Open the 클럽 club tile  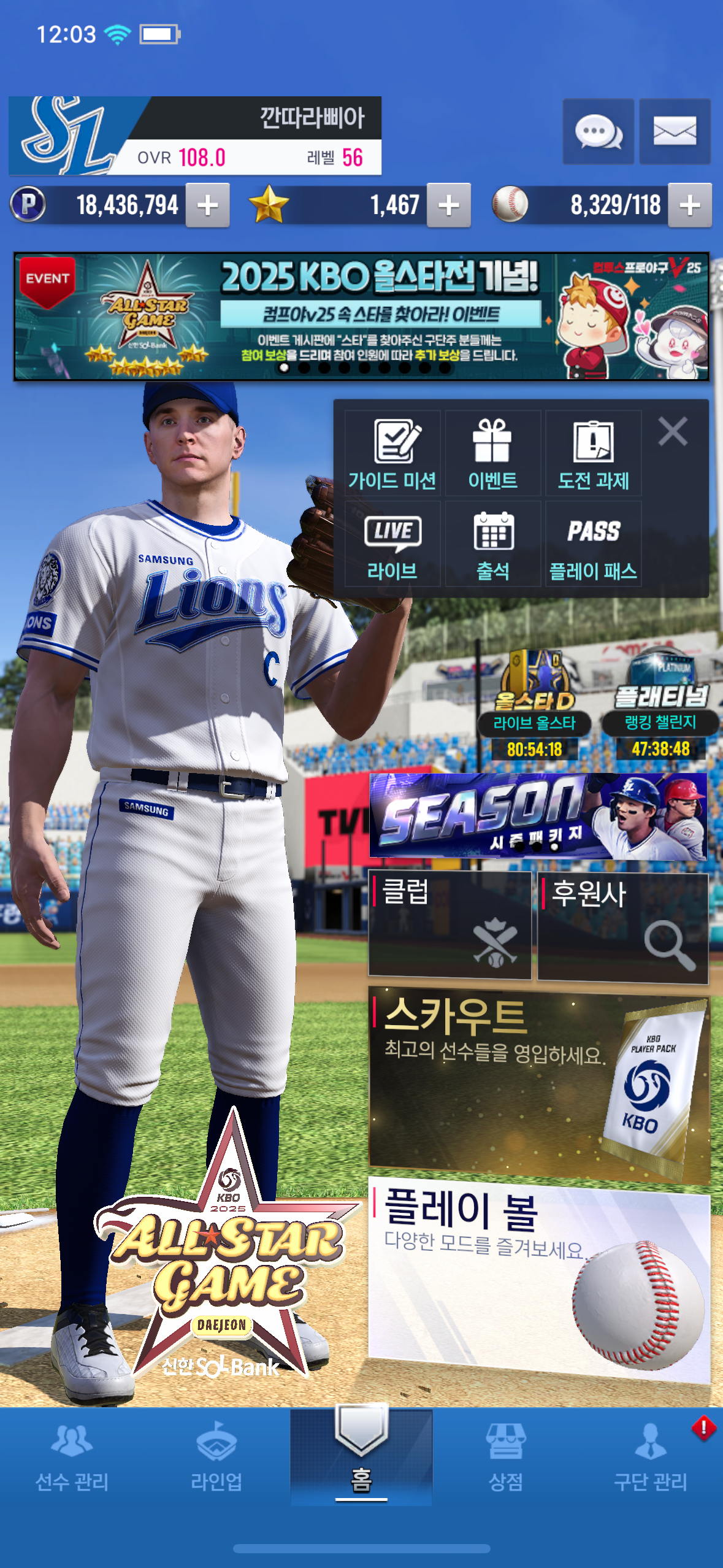[449, 924]
